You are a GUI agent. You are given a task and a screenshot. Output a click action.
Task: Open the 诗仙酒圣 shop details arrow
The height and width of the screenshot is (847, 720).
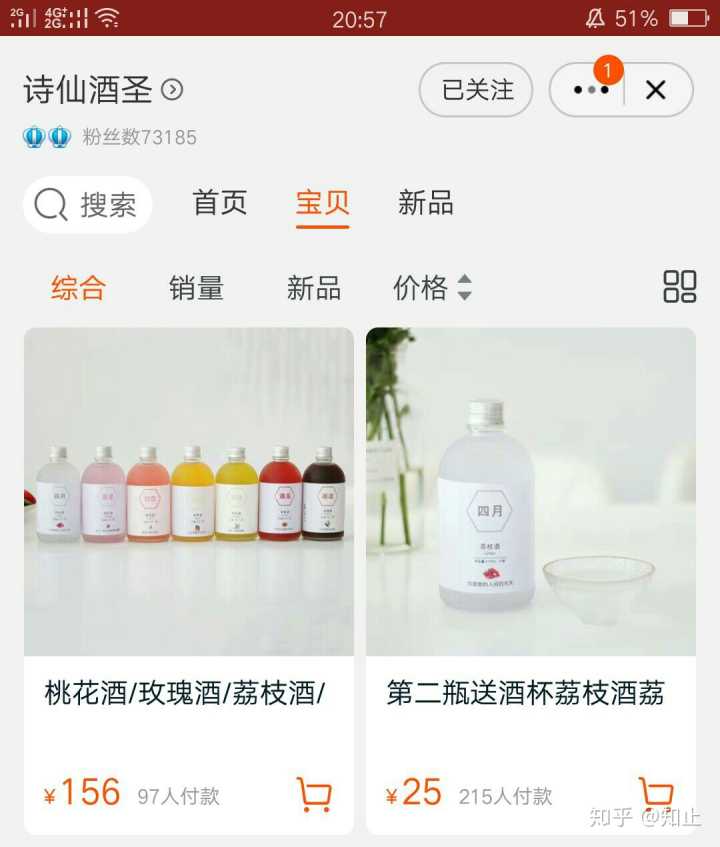172,90
